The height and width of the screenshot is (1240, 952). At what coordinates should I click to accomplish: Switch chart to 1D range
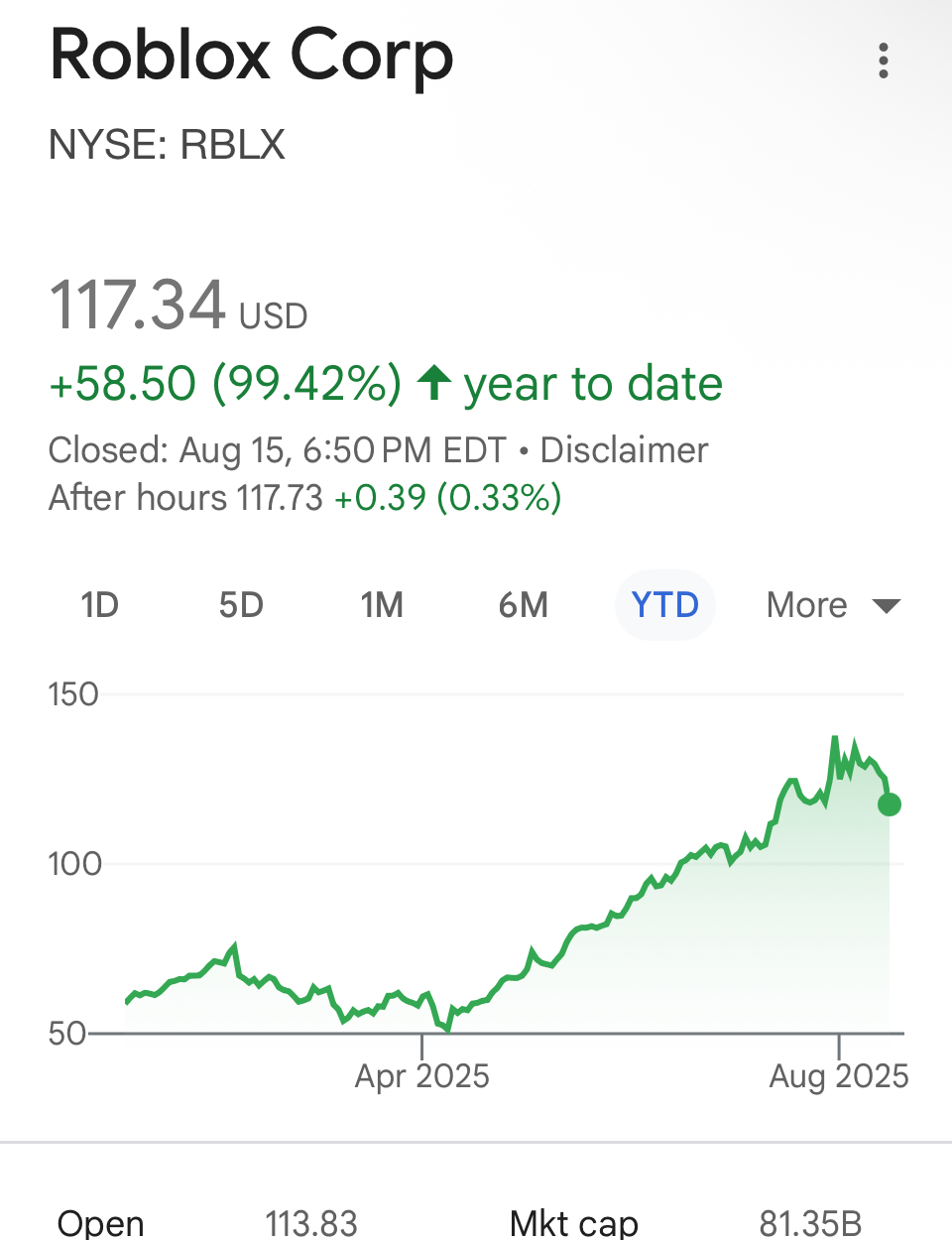click(99, 605)
